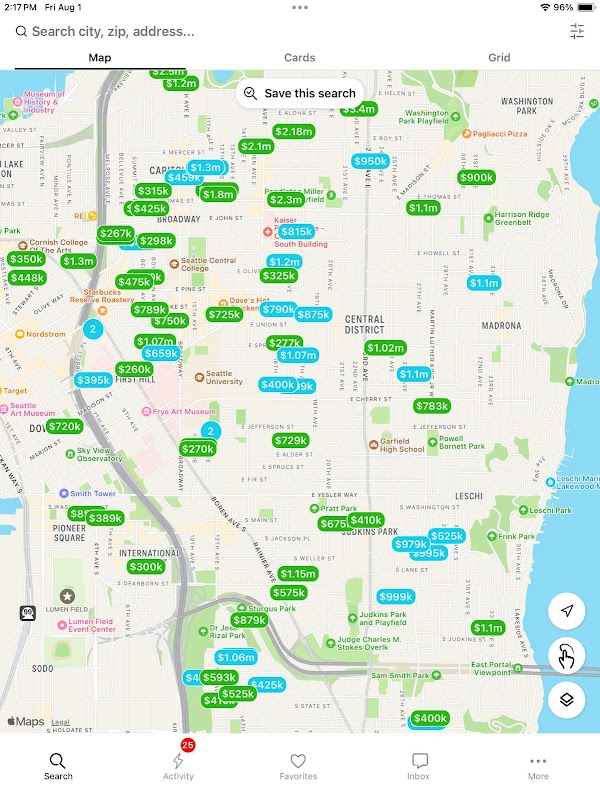600x800 pixels.
Task: View the $300k listing marker
Action: [x=146, y=567]
